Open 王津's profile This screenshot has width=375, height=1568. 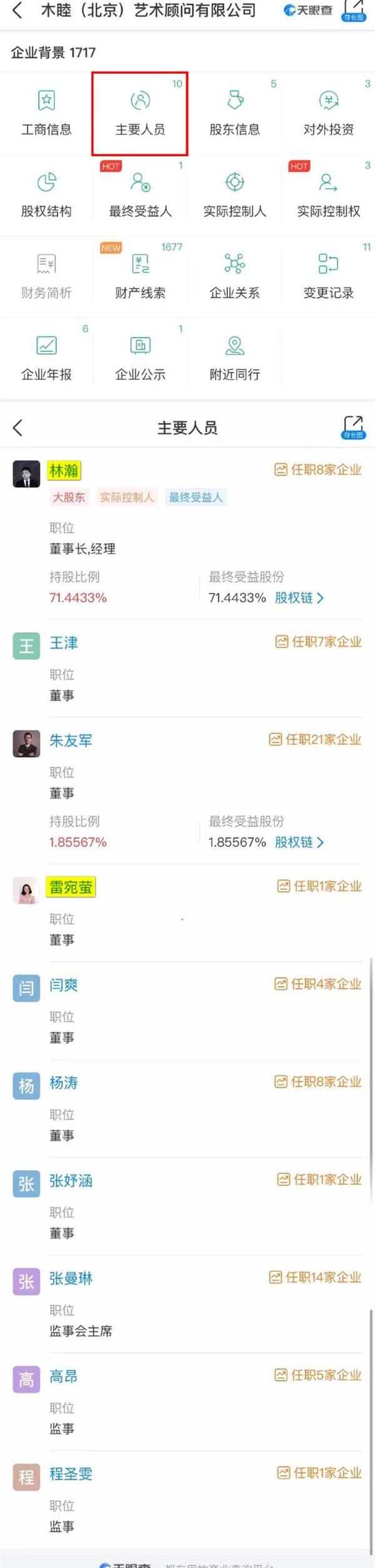[x=64, y=643]
